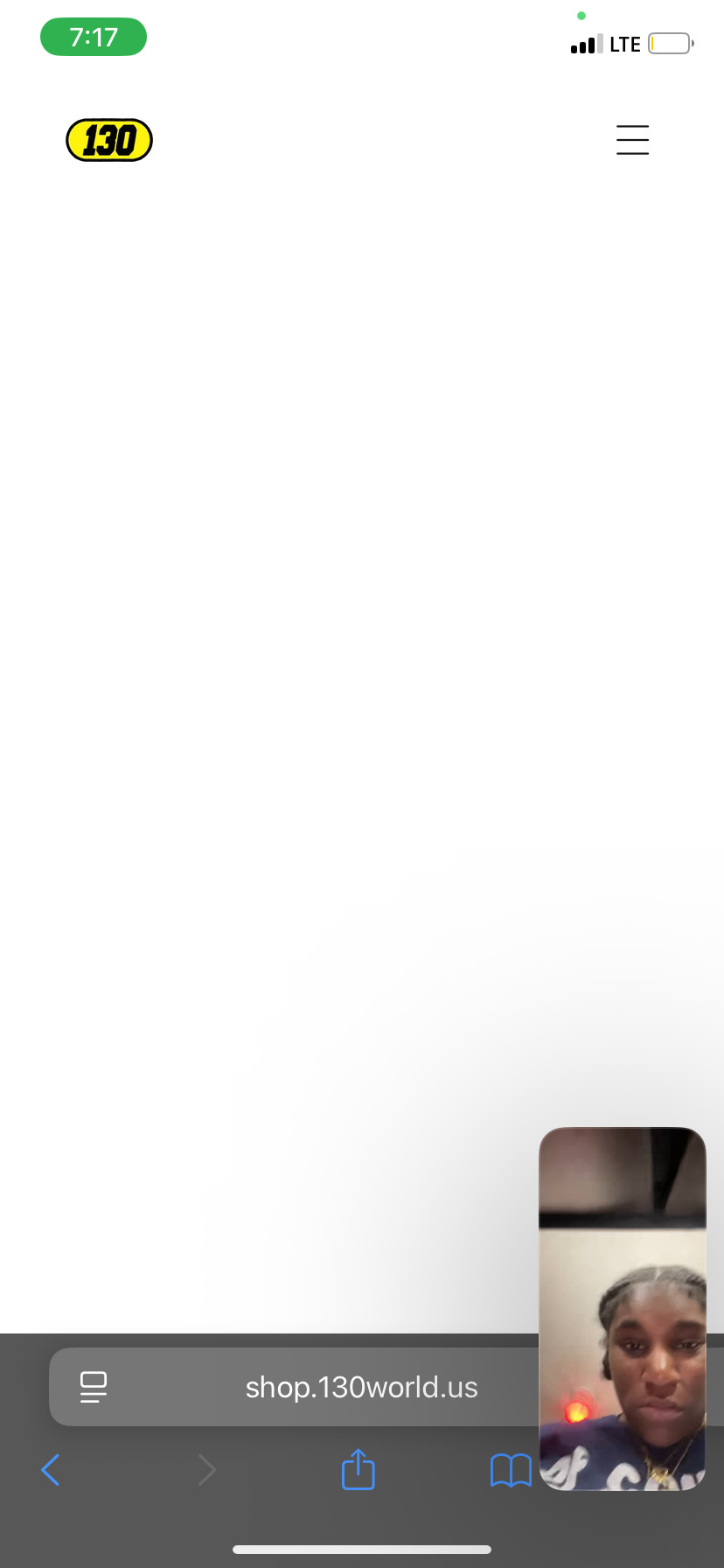Open the hamburger menu
724x1568 pixels.
632,140
